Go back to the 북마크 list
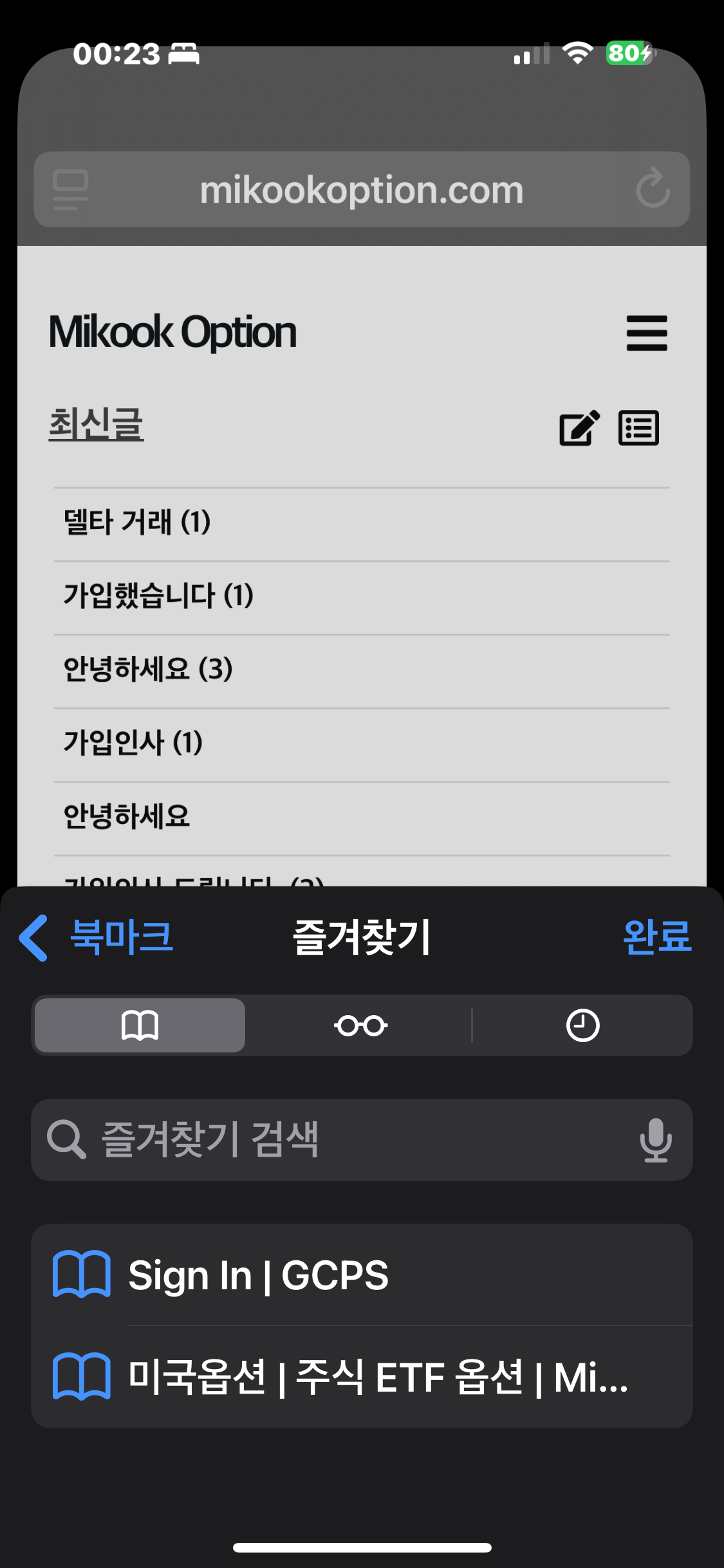 [97, 937]
